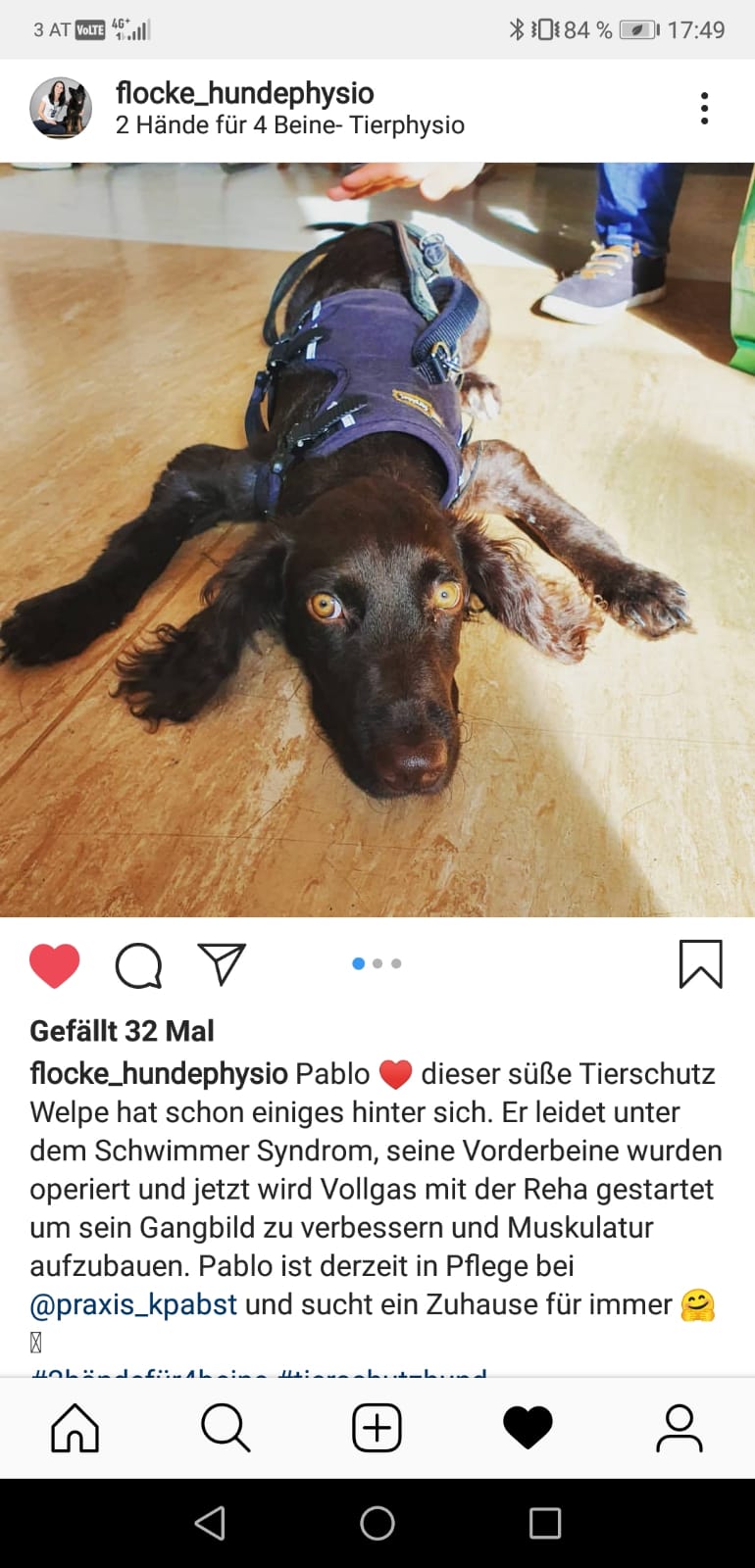Viewport: 755px width, 1568px height.
Task: Unlike the post via red heart
Action: pos(55,965)
